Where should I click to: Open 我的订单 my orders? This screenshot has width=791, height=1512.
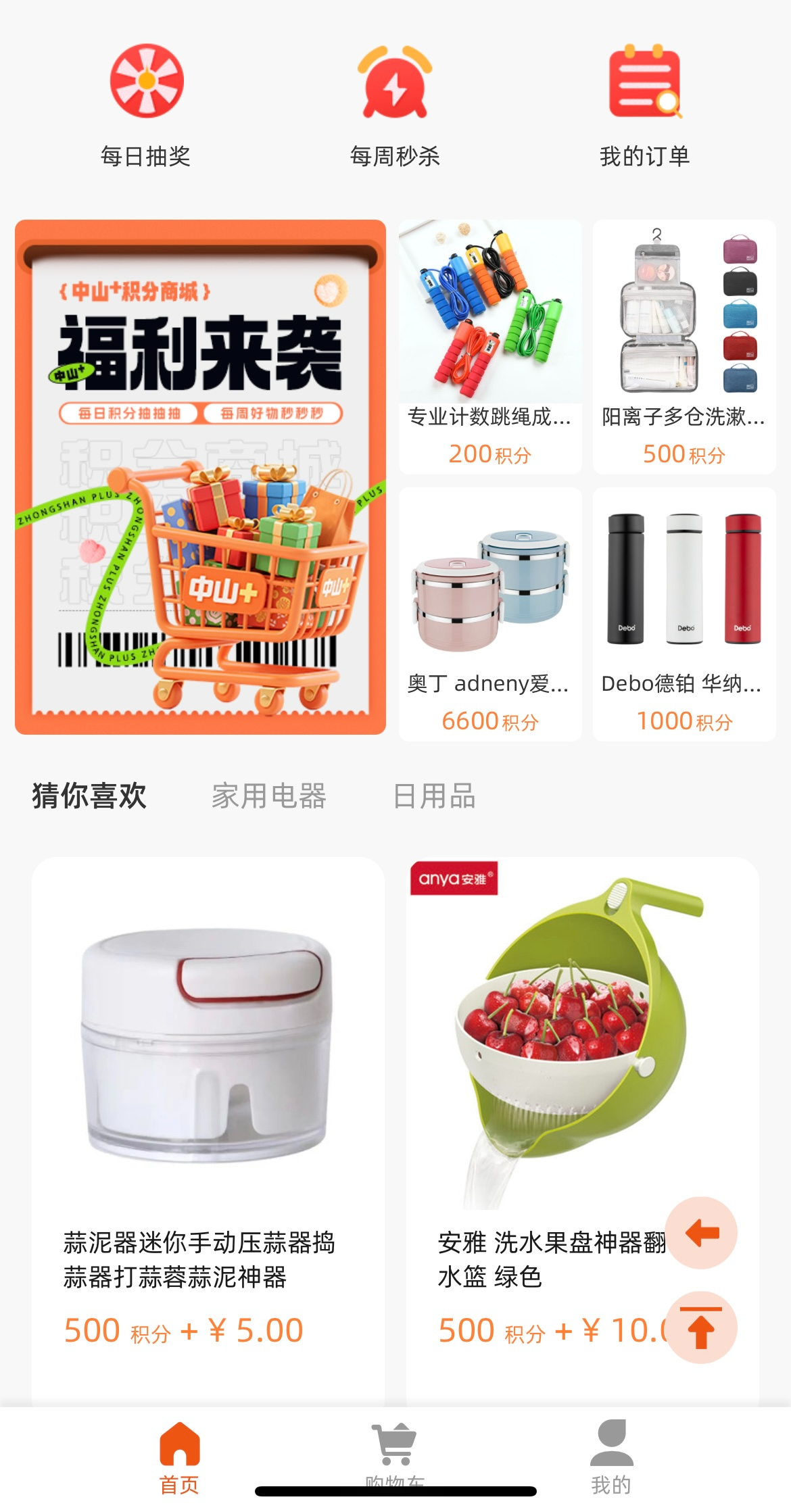(x=644, y=105)
